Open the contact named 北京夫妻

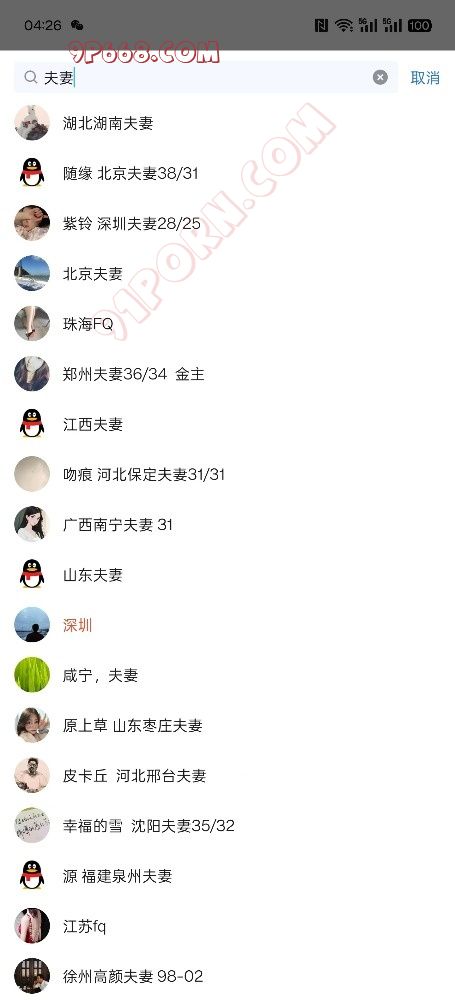(x=227, y=274)
